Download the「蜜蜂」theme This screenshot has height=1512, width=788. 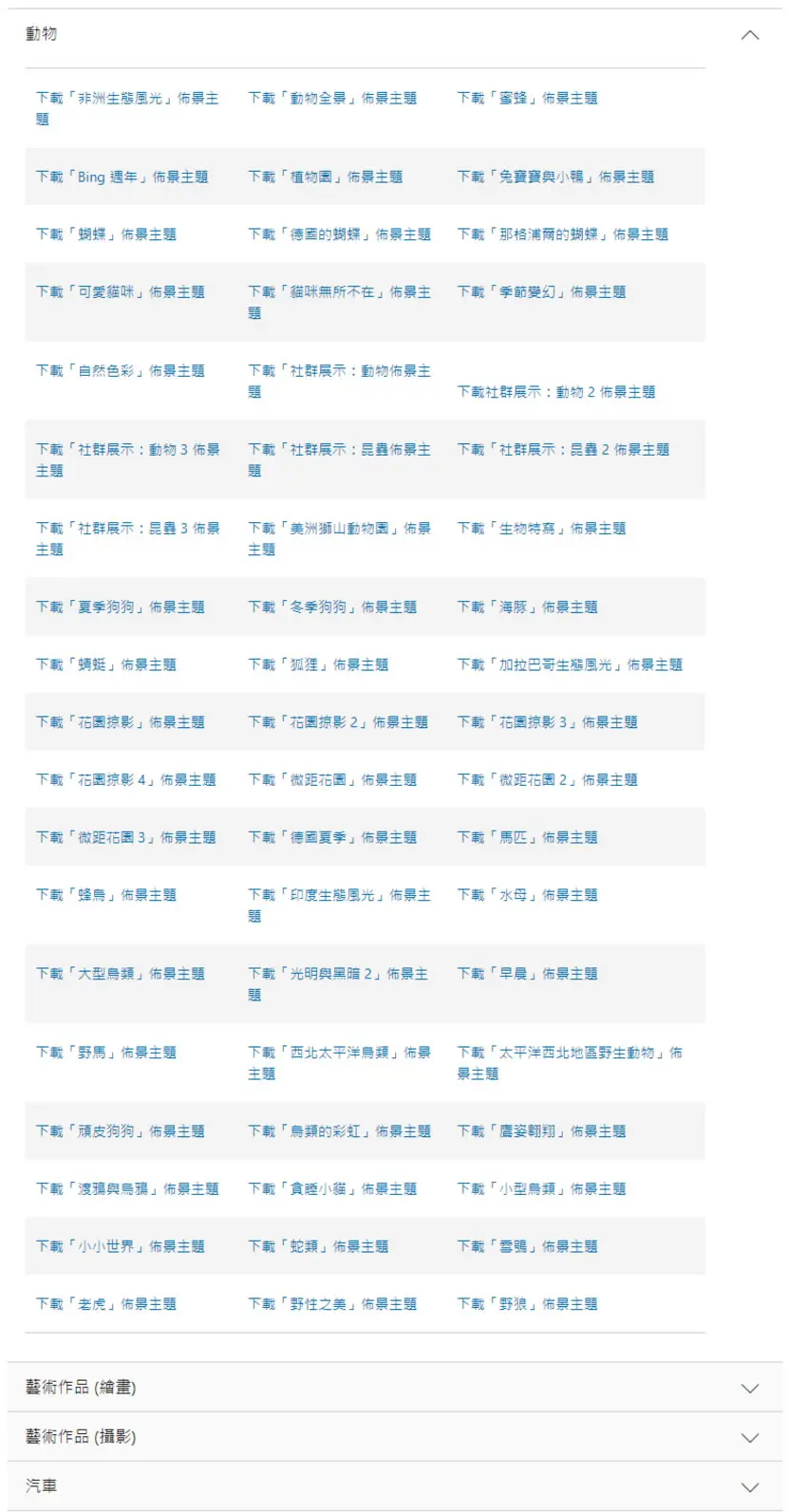point(527,98)
